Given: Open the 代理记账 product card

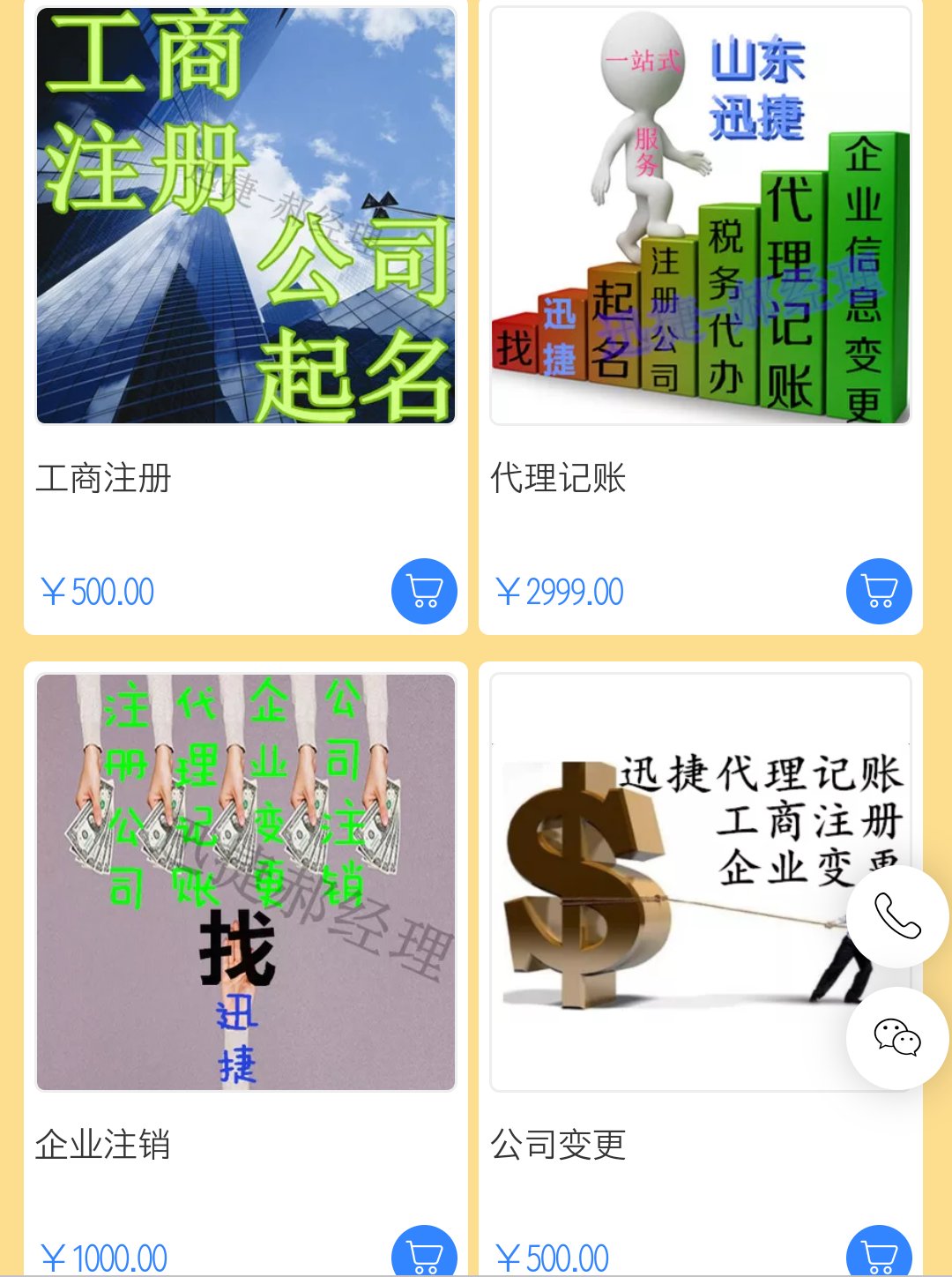Looking at the screenshot, I should click(x=700, y=216).
